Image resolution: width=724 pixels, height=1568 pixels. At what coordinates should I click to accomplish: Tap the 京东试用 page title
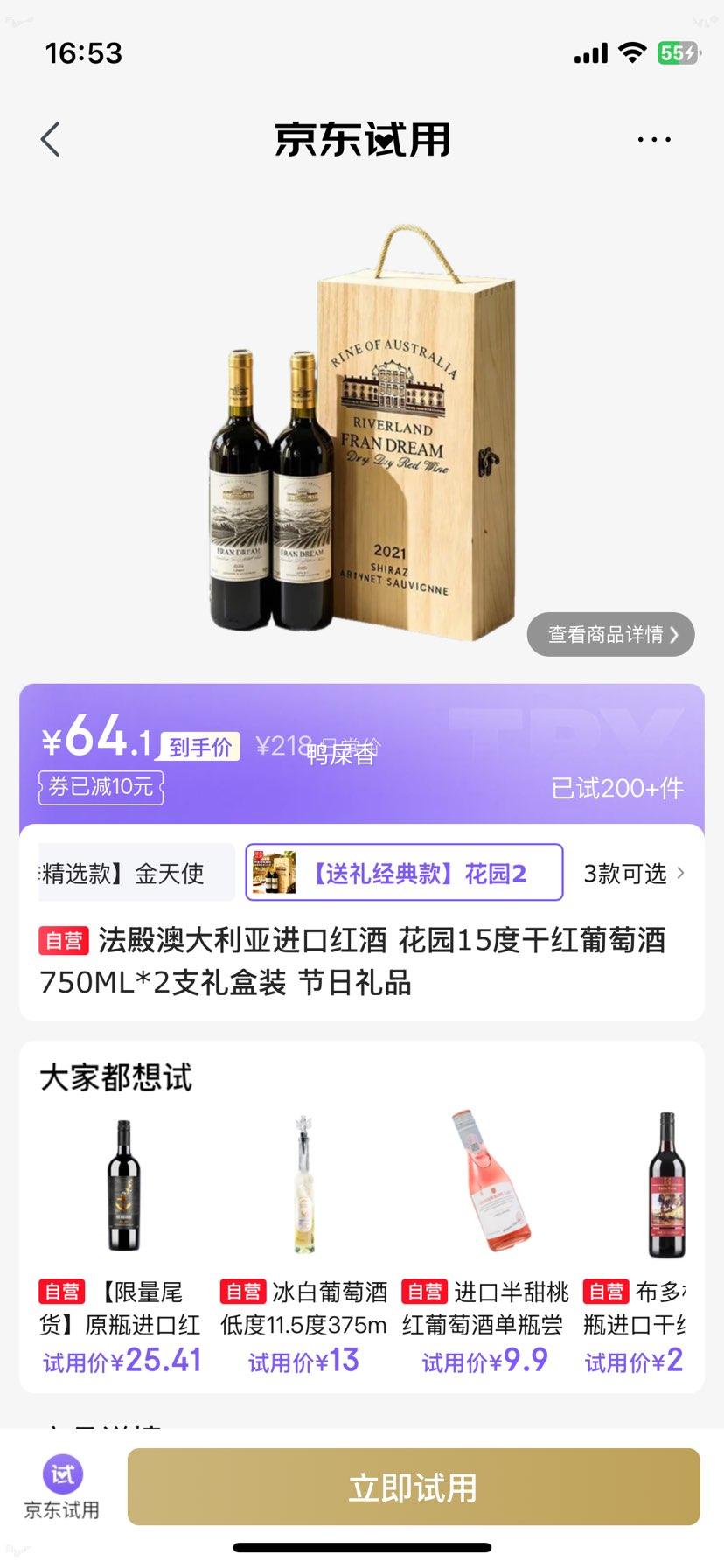coord(362,140)
